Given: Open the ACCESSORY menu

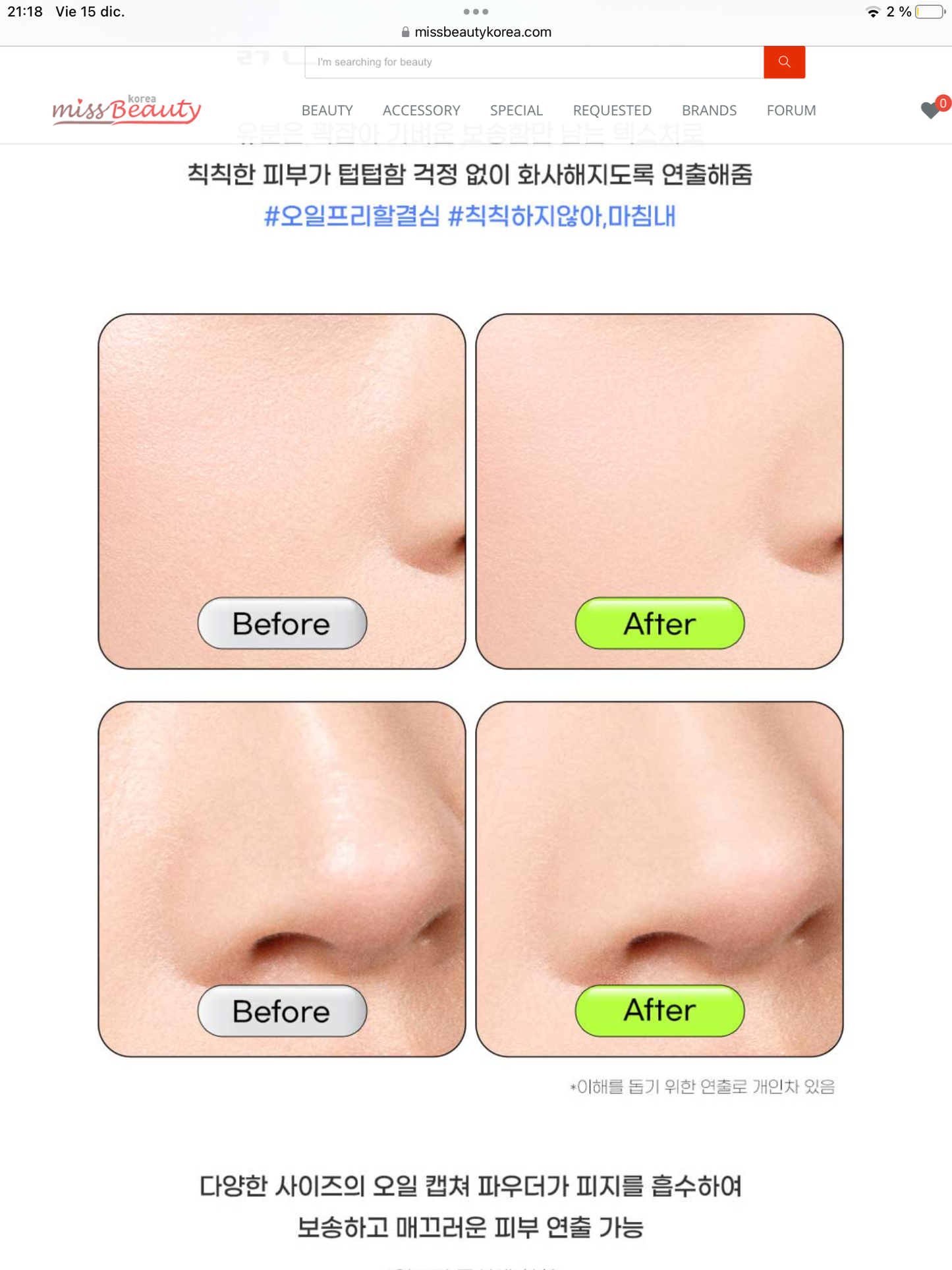Looking at the screenshot, I should point(421,110).
